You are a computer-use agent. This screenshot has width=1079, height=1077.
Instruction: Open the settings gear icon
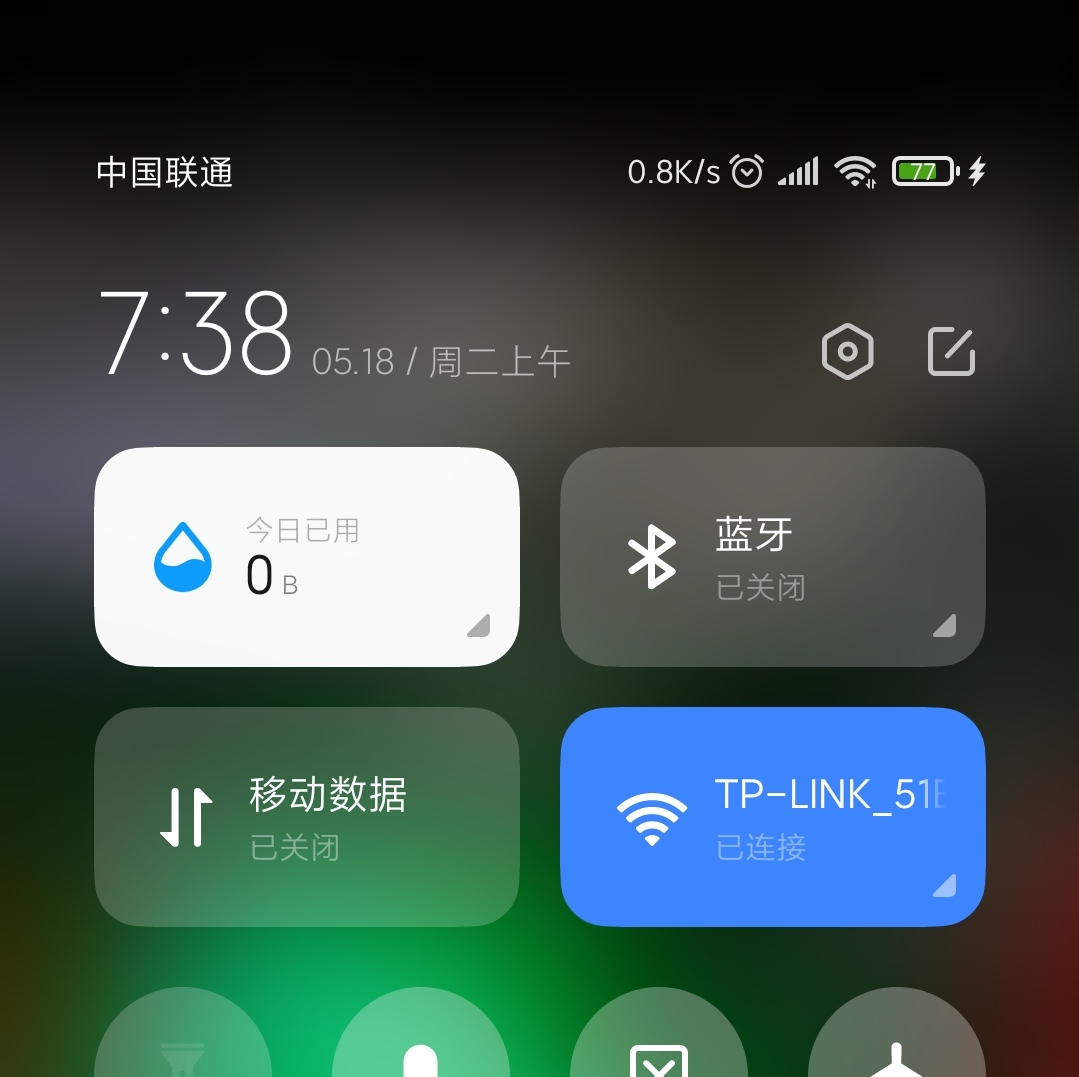pos(847,352)
